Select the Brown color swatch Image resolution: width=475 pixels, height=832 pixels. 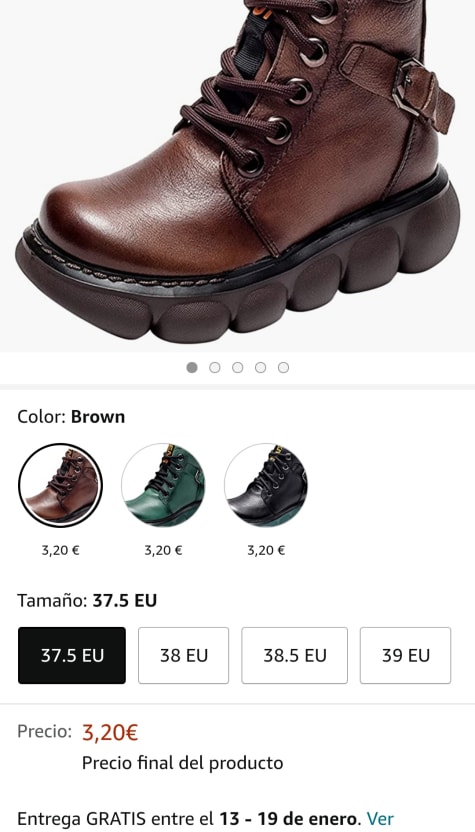(61, 486)
